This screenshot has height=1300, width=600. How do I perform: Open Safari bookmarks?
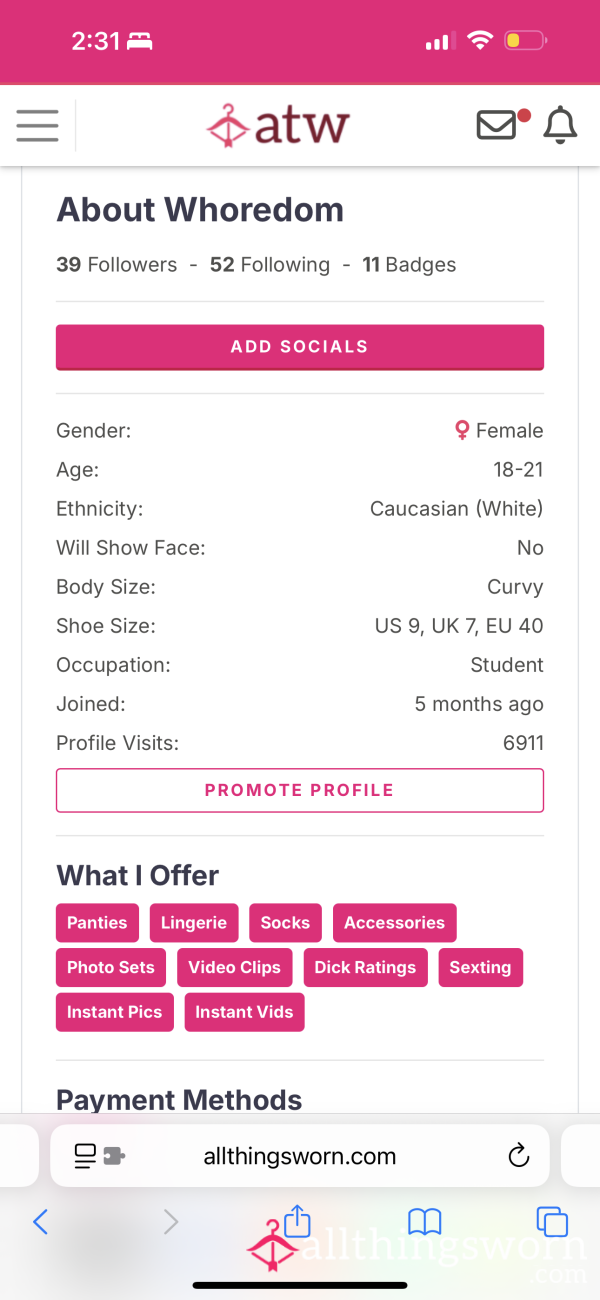[425, 1221]
